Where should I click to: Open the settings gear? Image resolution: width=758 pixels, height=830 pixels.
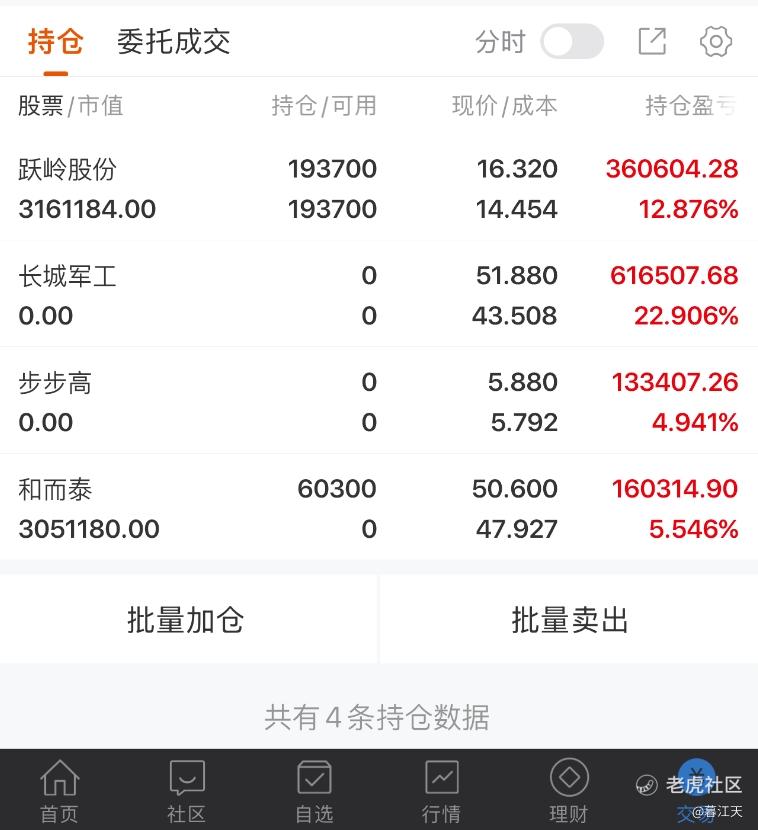coord(716,41)
